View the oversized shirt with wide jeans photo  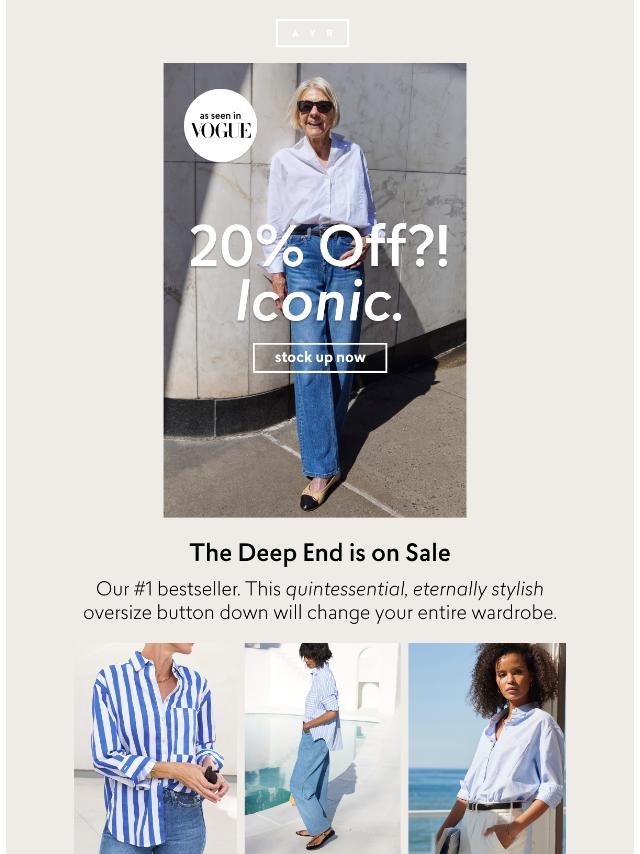coord(322,748)
